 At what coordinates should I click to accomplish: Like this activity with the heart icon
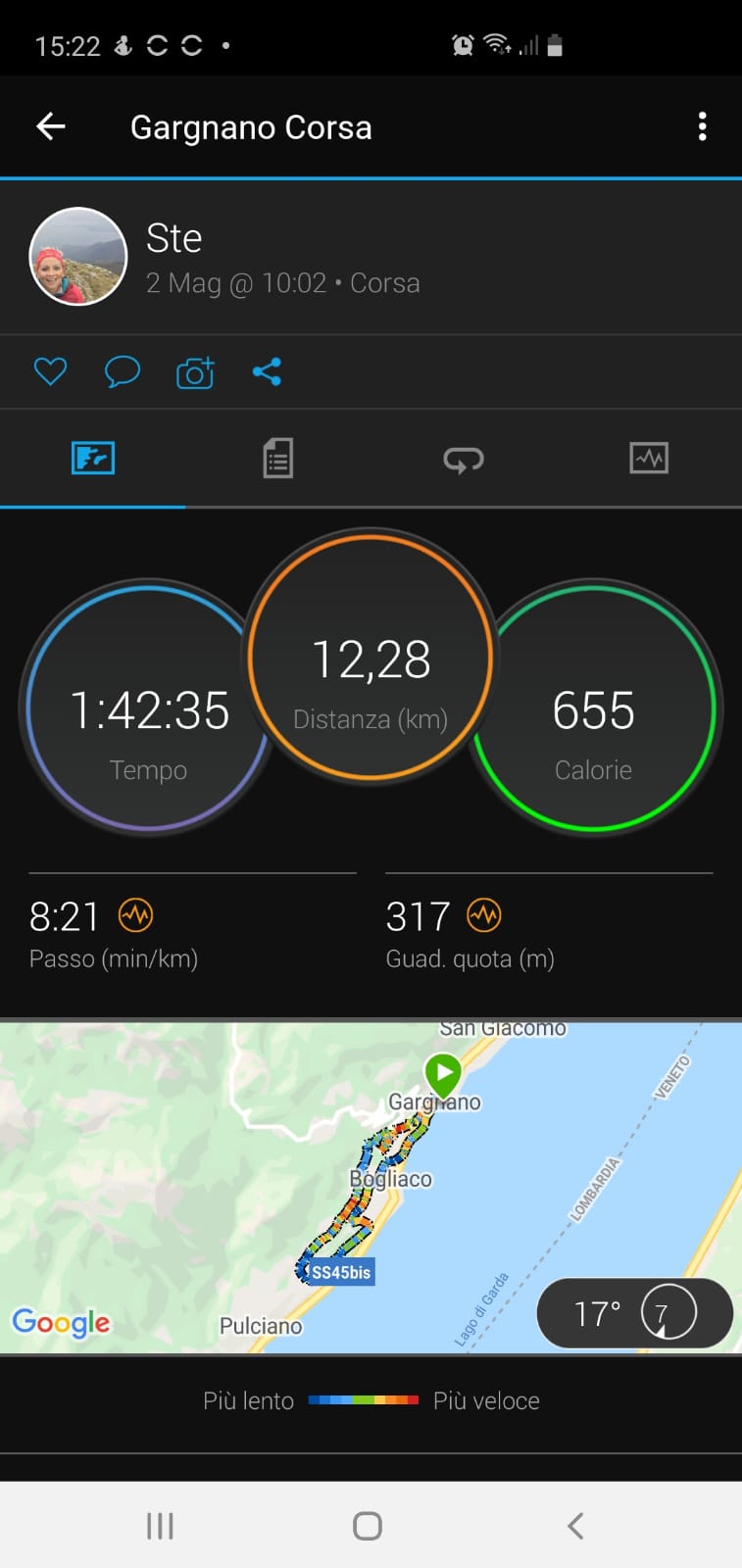[50, 371]
